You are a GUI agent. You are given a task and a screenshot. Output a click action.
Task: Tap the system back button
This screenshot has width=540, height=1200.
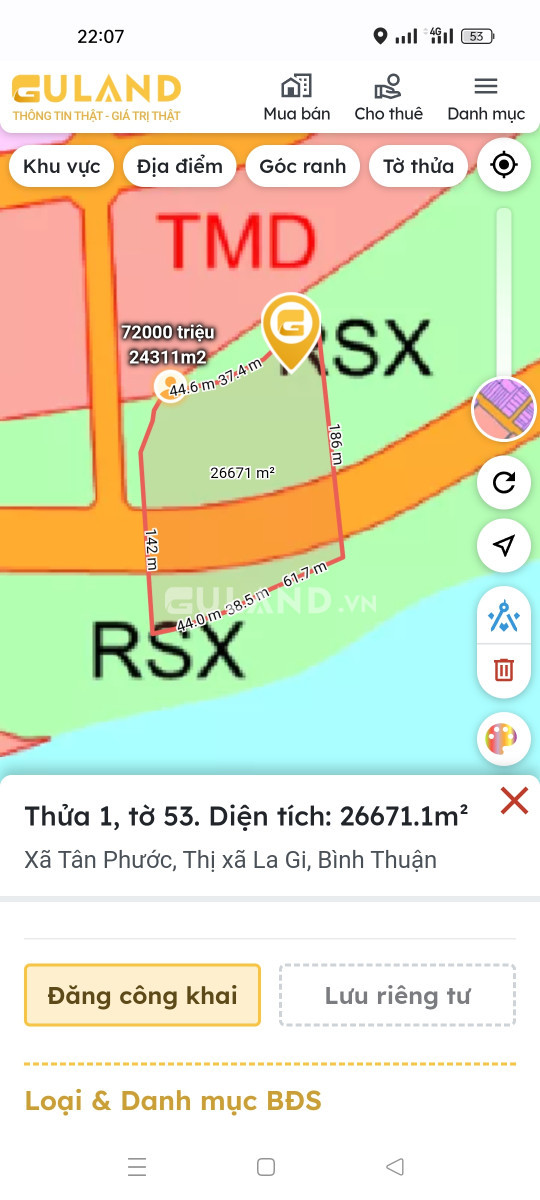[x=395, y=1166]
